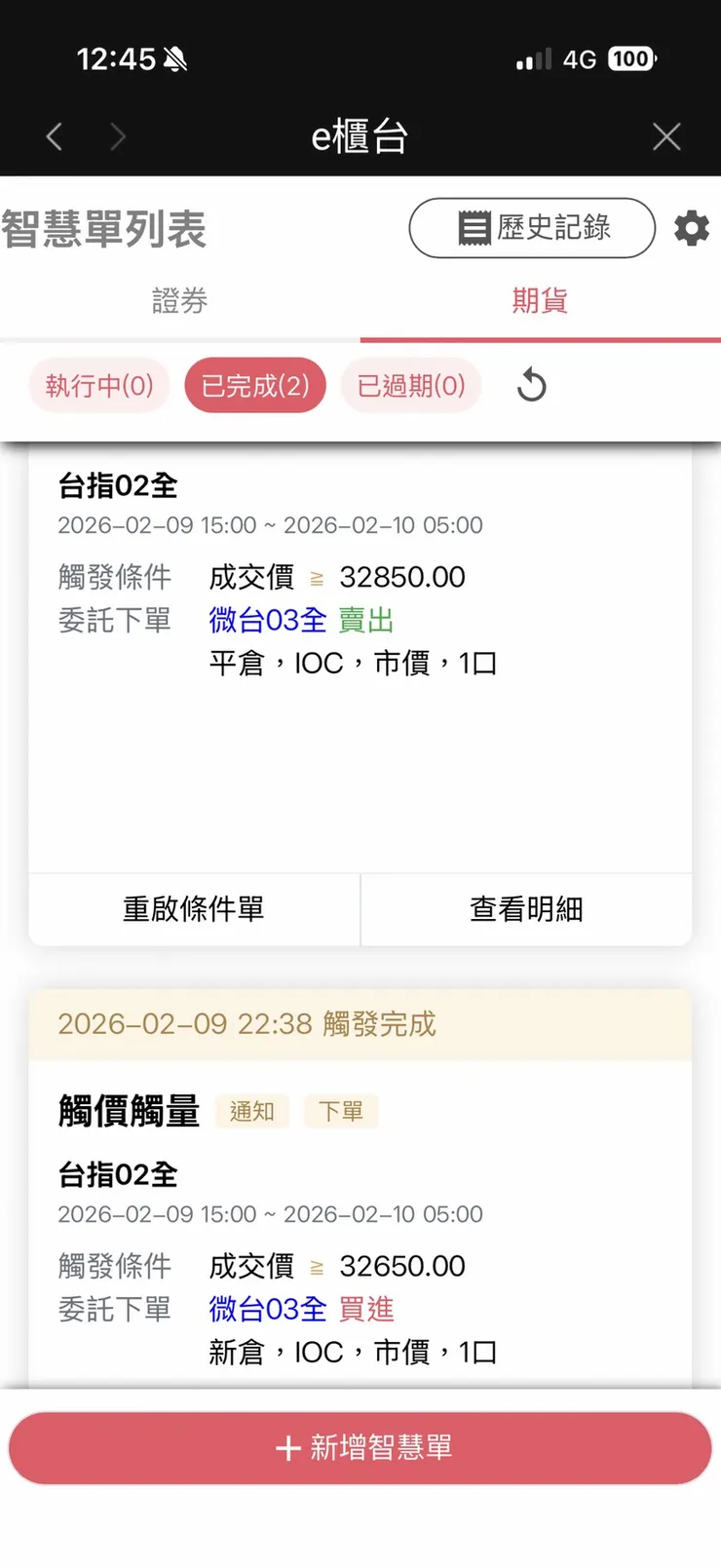Select the 已過期(0) expired filter
Screen dimensions: 721x1568
pos(410,385)
